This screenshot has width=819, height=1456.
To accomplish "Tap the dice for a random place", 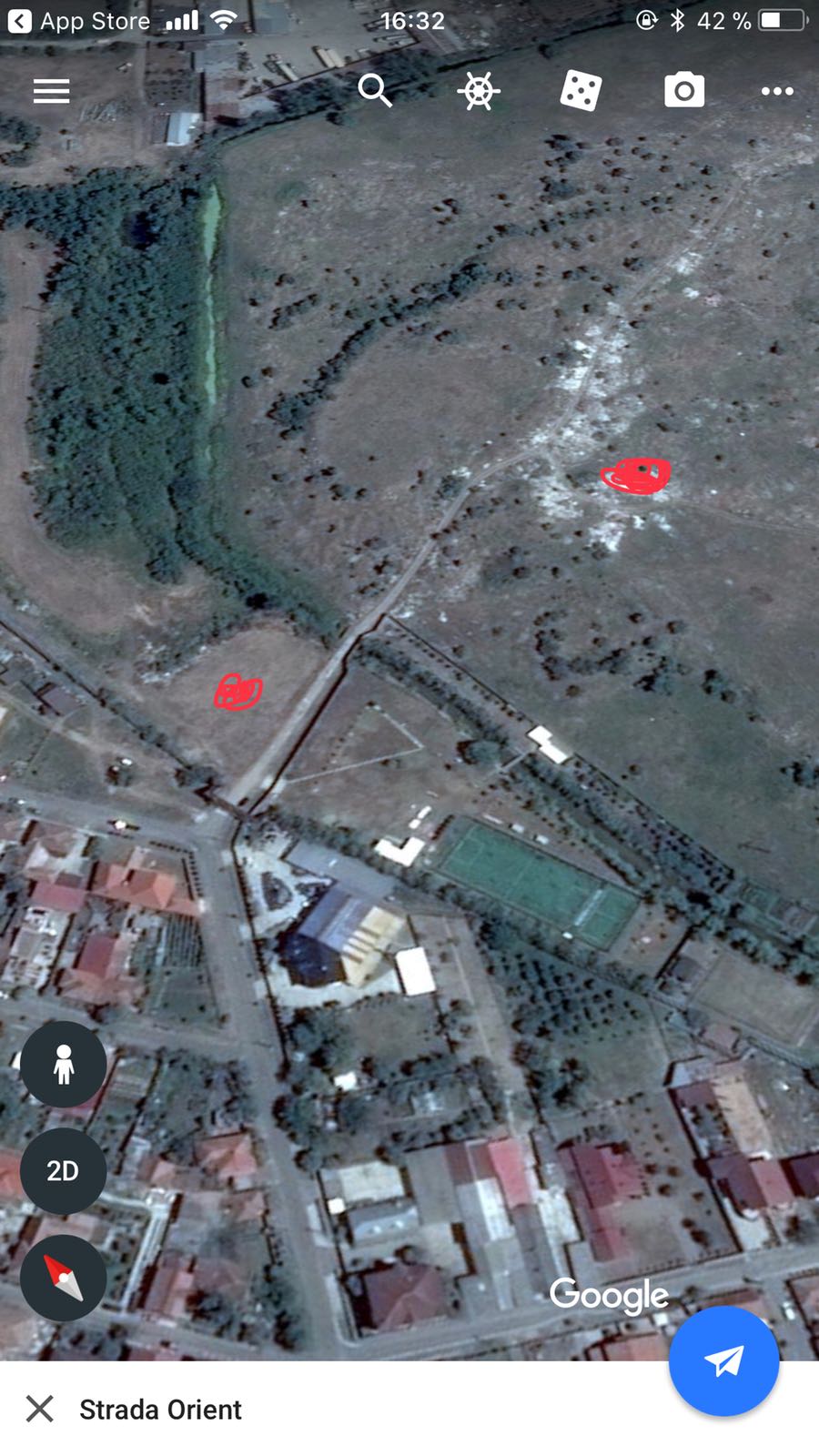I will [581, 91].
